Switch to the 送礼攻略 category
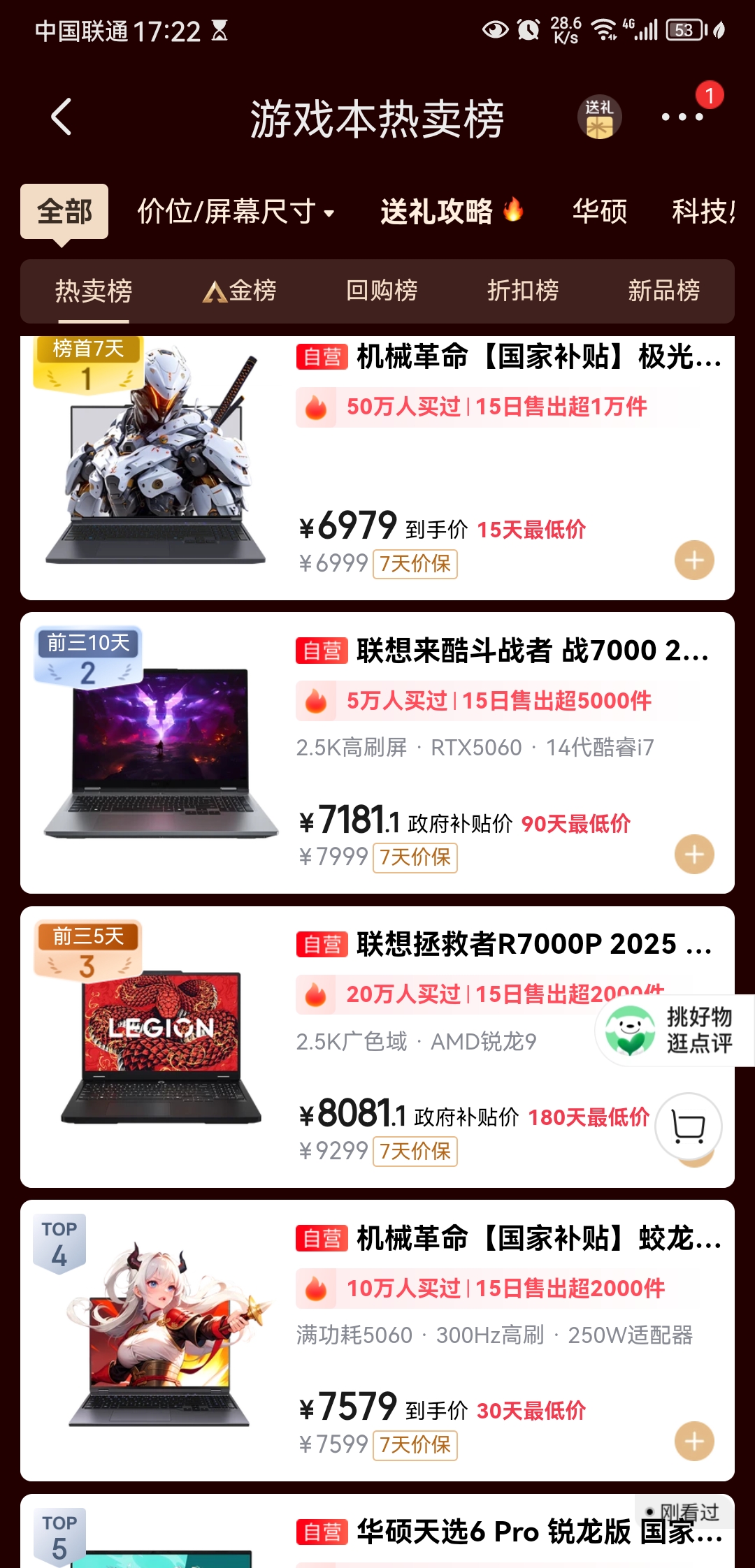The width and height of the screenshot is (755, 1568). coord(451,211)
